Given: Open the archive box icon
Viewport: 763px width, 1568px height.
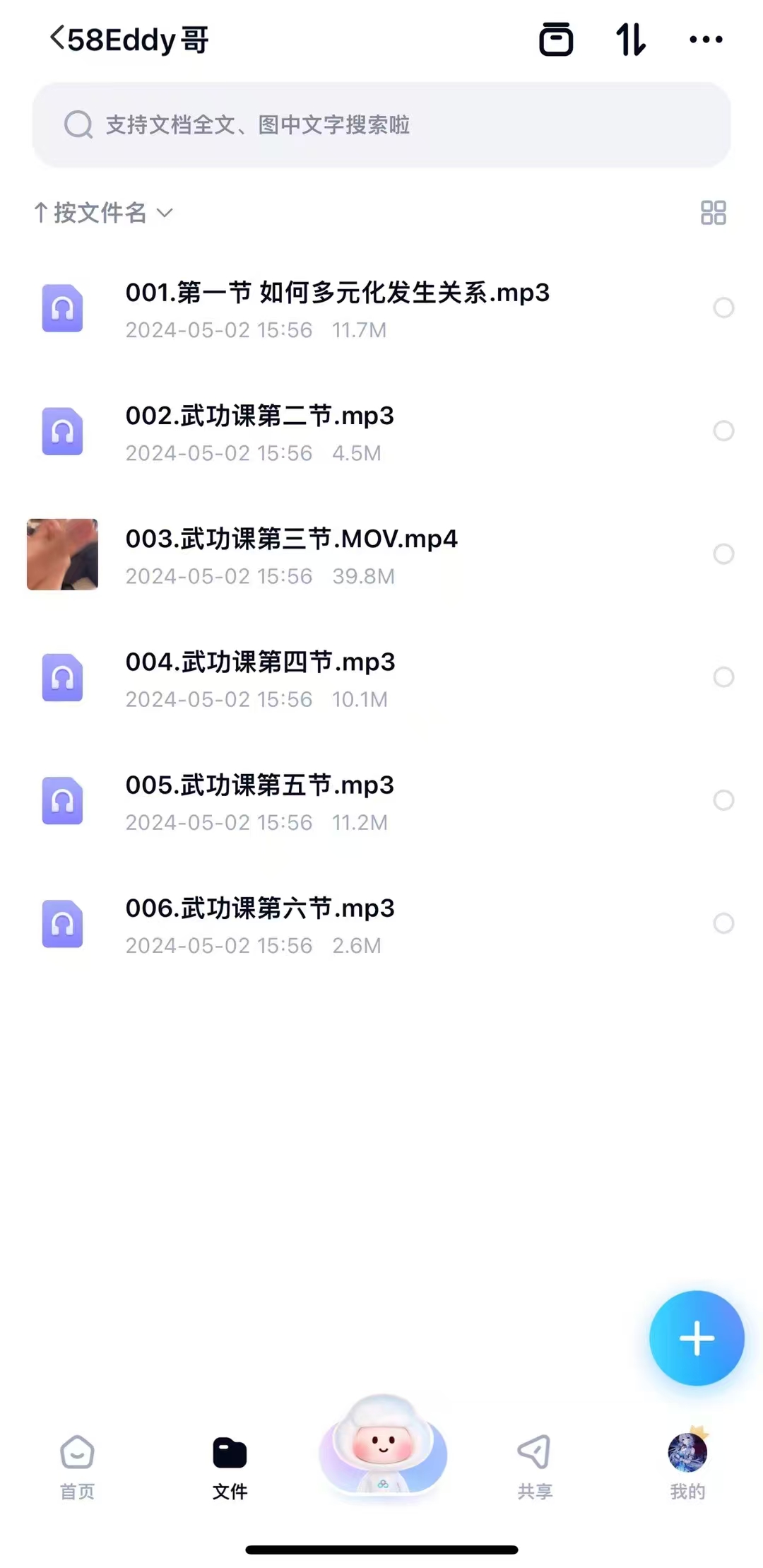Looking at the screenshot, I should [556, 39].
